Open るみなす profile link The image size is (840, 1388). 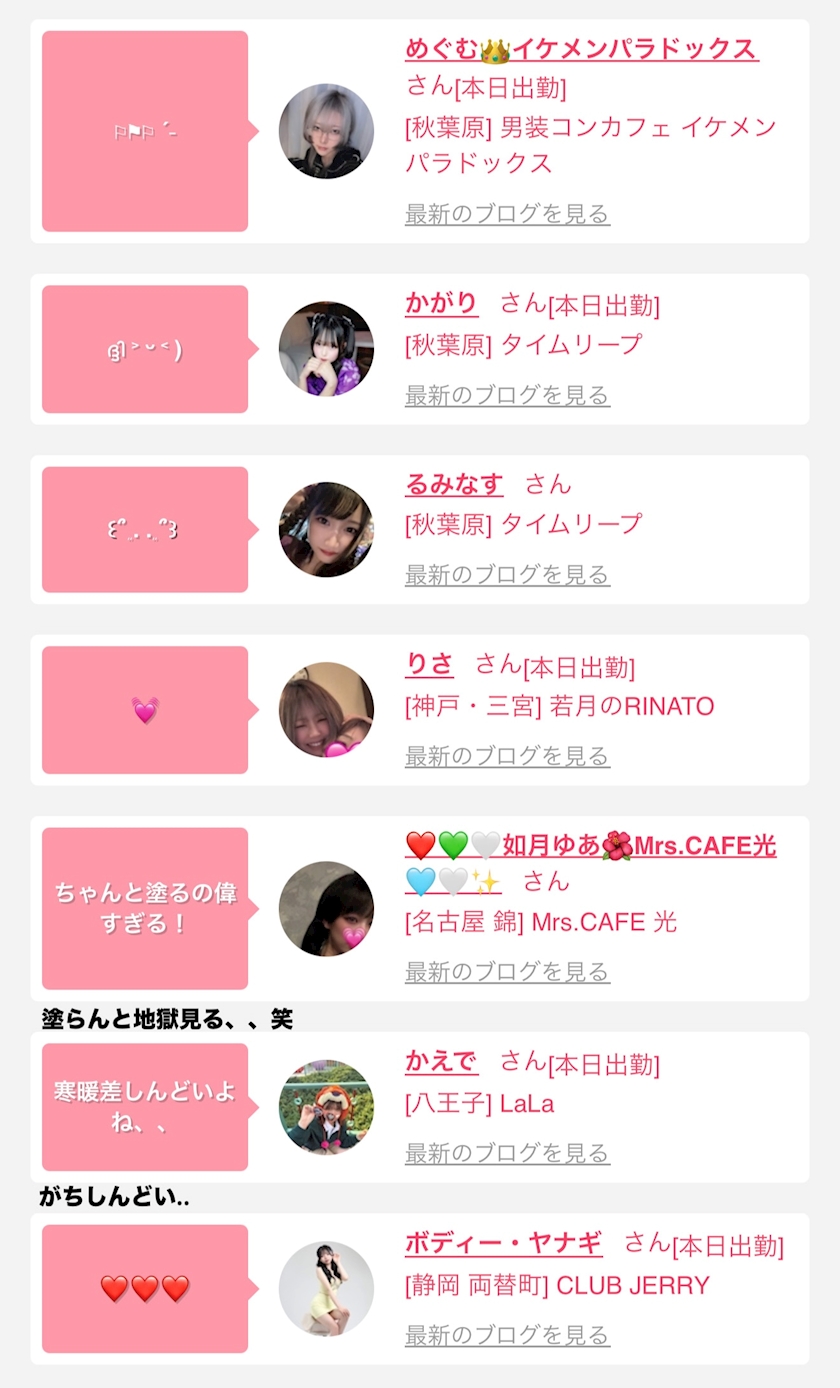pyautogui.click(x=454, y=484)
